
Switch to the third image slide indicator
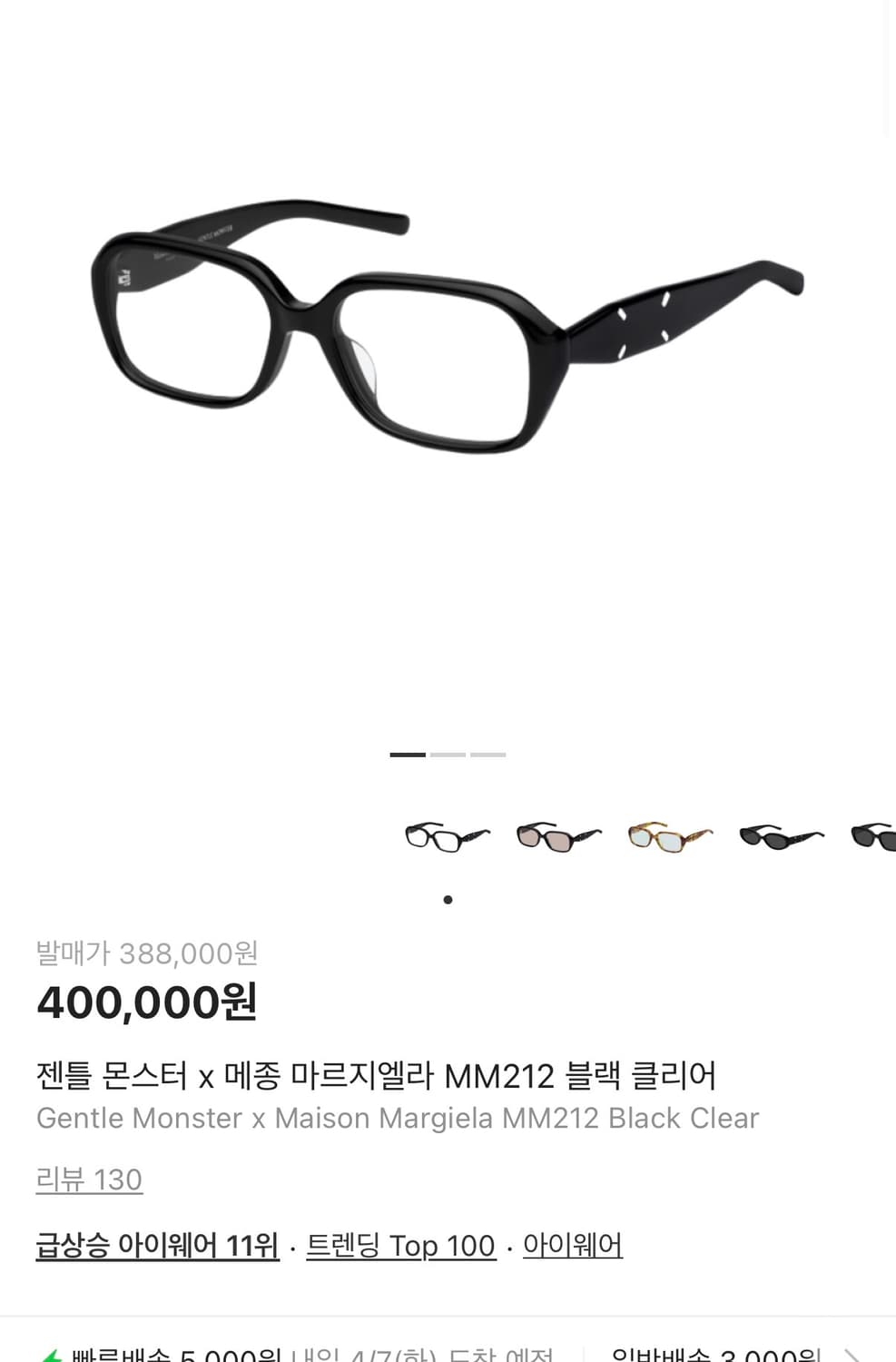click(488, 754)
